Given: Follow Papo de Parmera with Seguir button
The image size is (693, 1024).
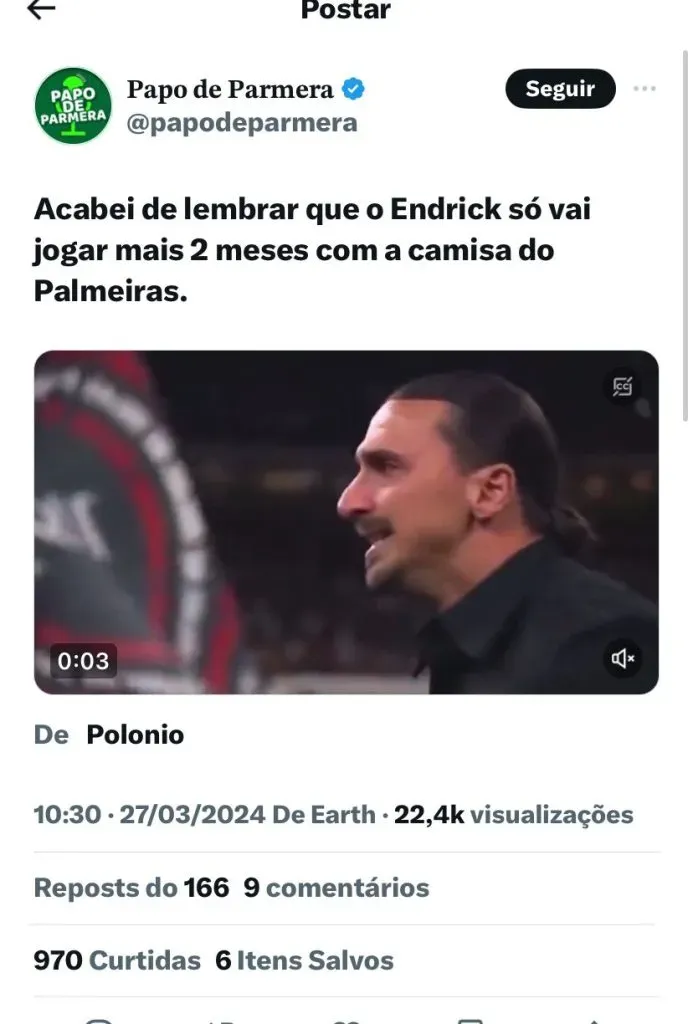Looking at the screenshot, I should click(559, 88).
